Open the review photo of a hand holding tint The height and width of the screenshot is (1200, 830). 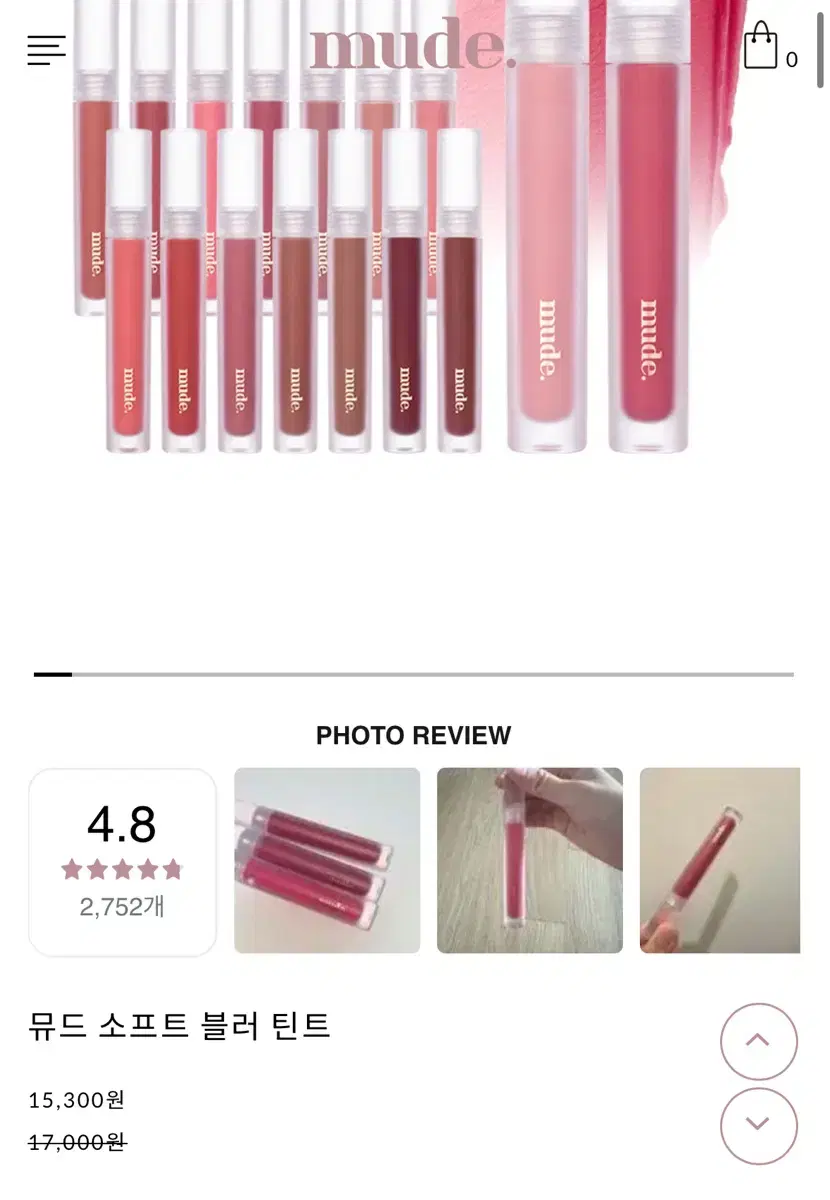pos(530,860)
